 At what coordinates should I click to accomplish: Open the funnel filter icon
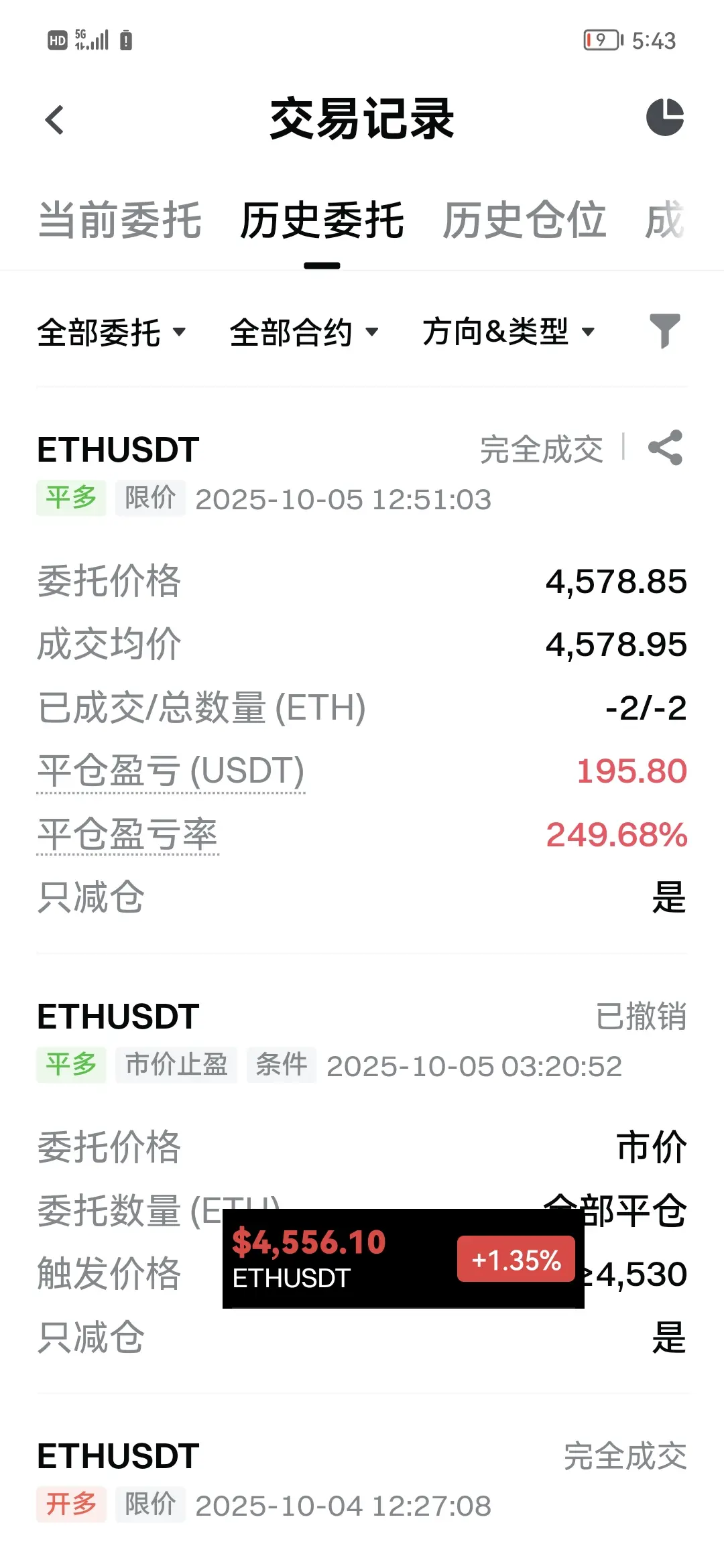[x=665, y=331]
